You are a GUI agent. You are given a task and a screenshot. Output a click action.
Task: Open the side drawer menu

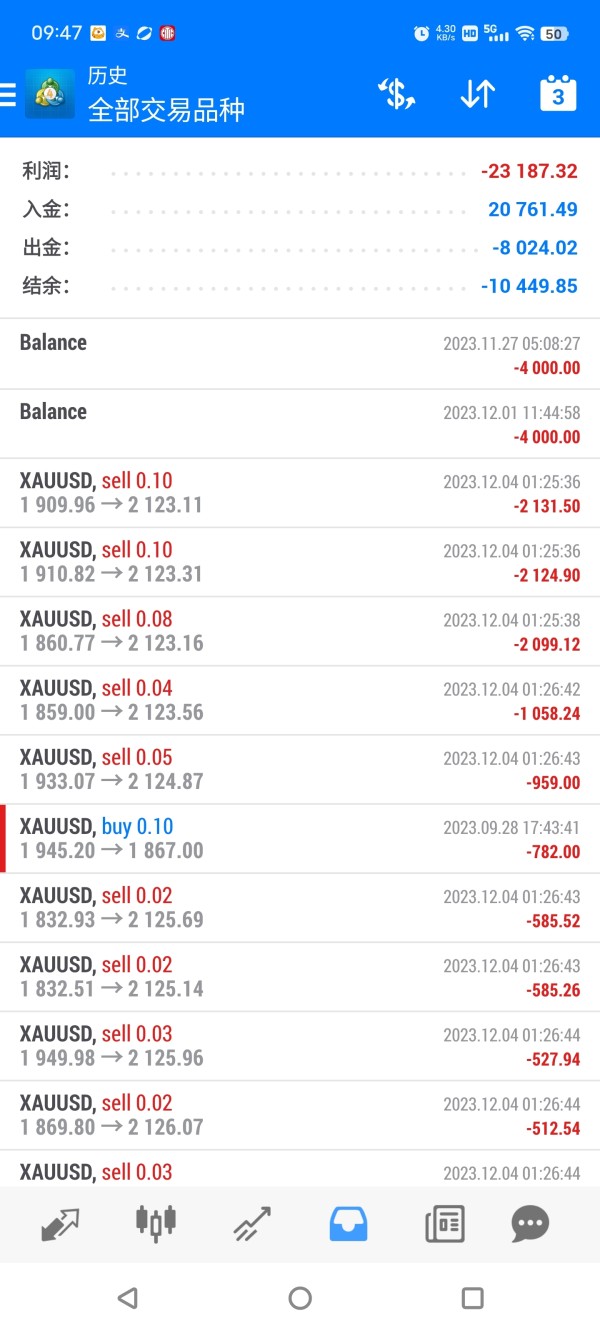coord(9,94)
